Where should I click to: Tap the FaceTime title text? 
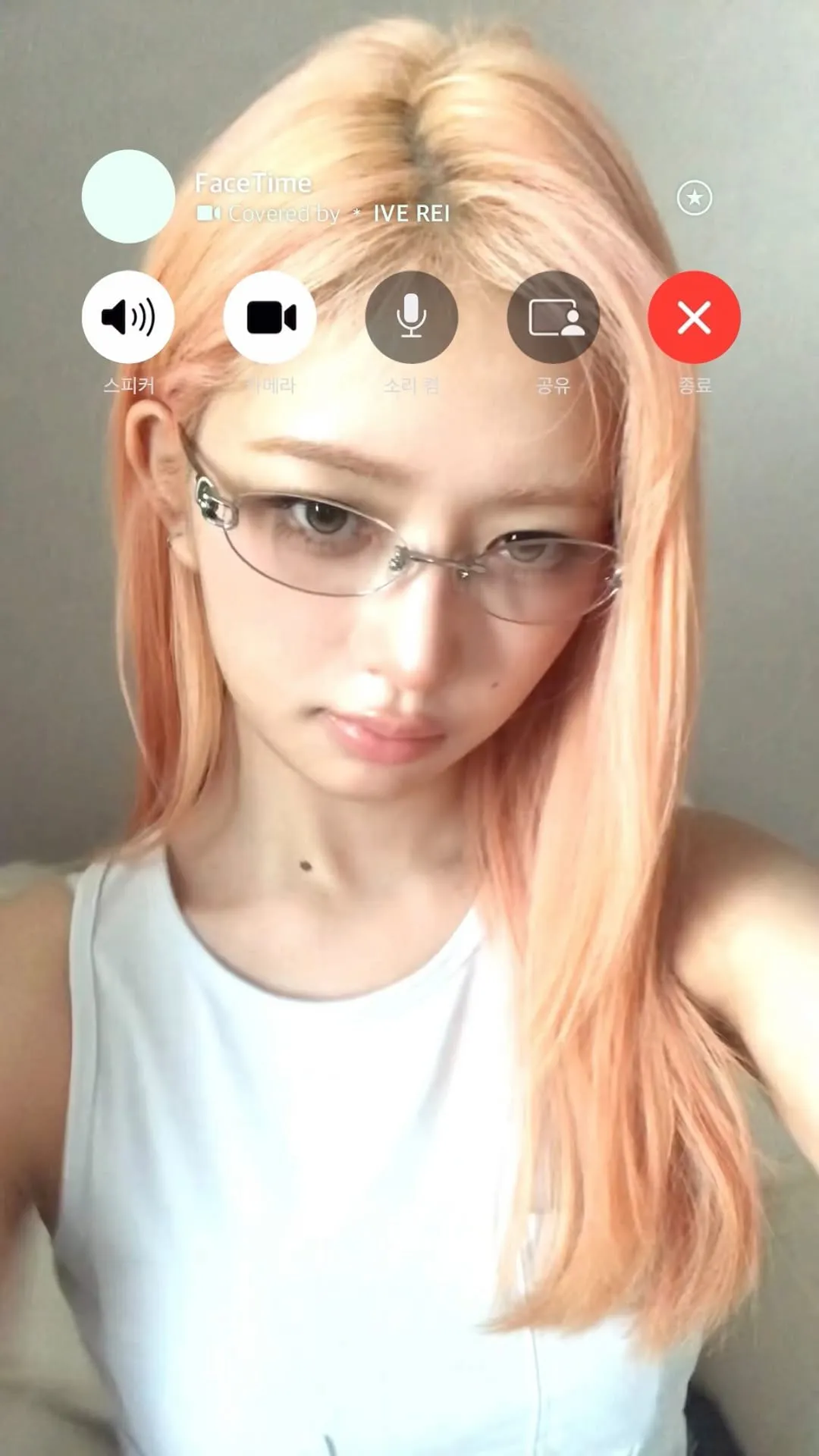tap(253, 183)
